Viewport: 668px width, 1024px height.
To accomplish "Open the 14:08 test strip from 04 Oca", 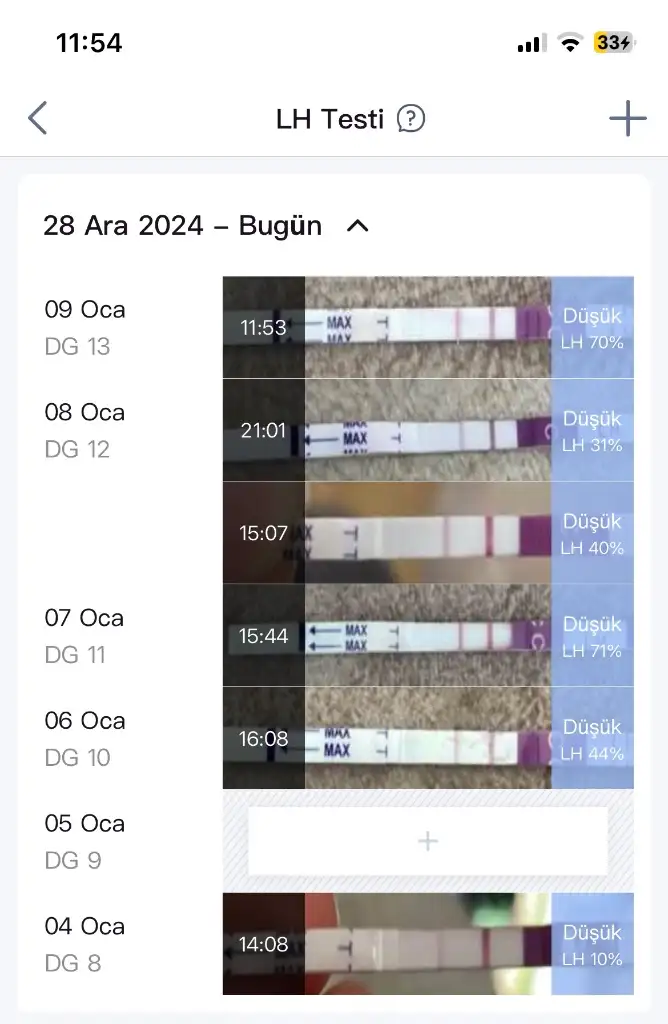I will (x=428, y=944).
